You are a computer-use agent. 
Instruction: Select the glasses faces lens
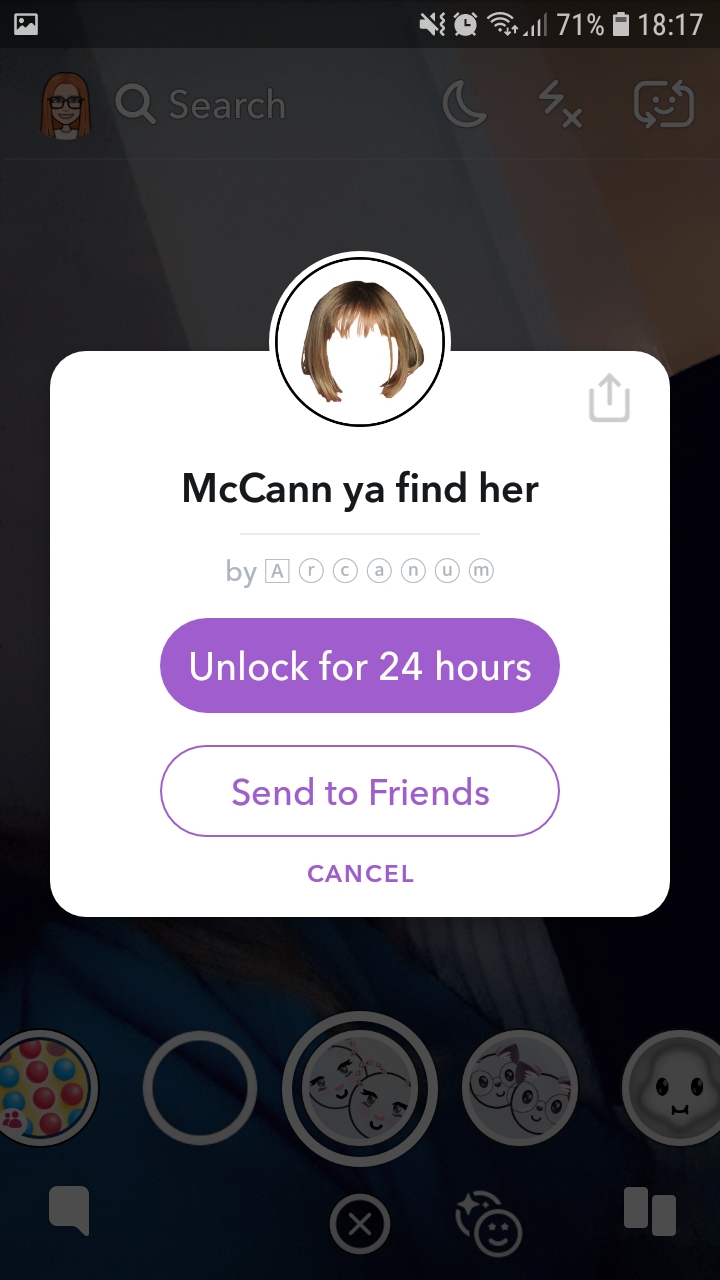[520, 1087]
